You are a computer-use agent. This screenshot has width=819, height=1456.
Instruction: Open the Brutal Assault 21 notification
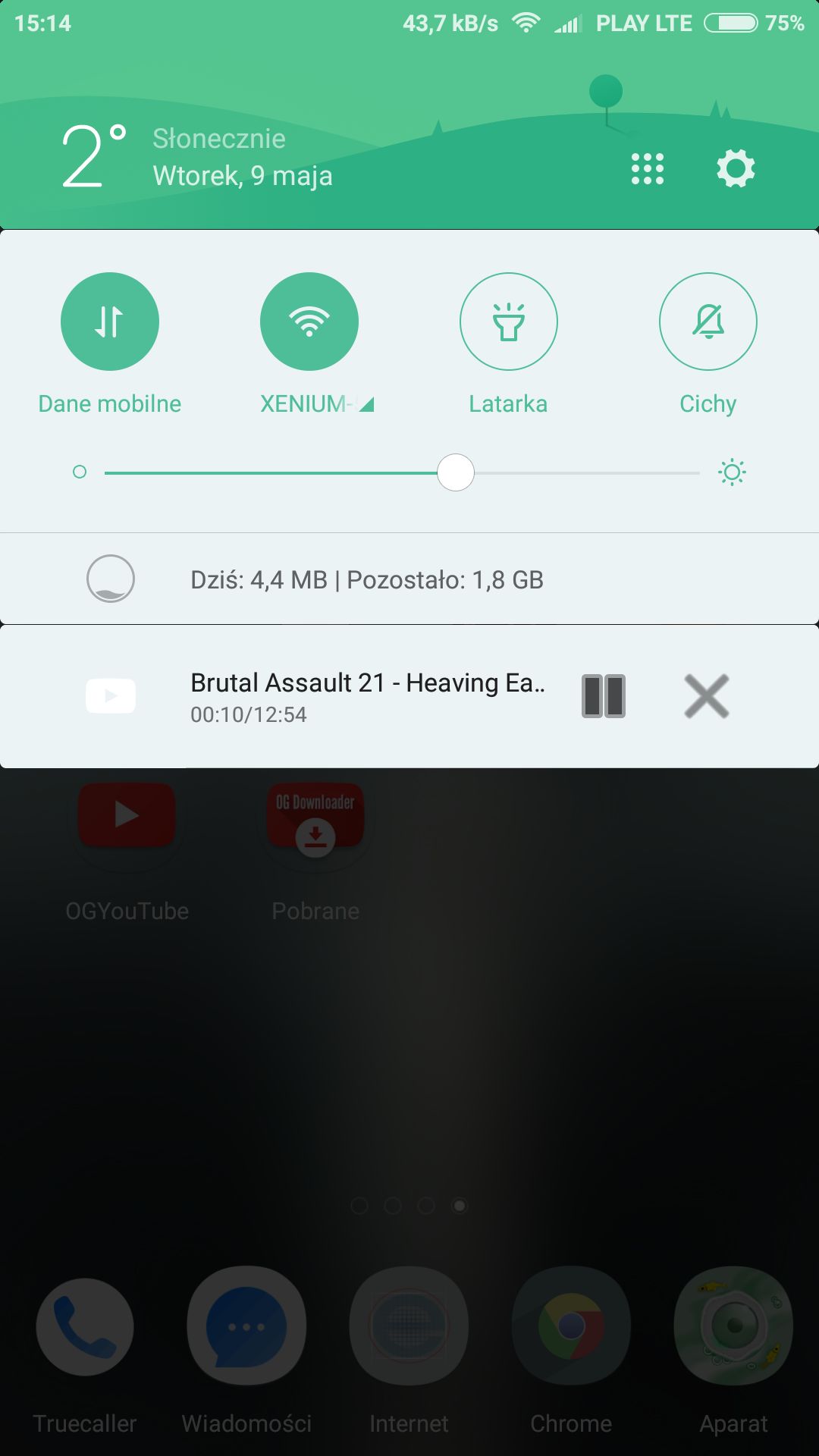click(368, 697)
